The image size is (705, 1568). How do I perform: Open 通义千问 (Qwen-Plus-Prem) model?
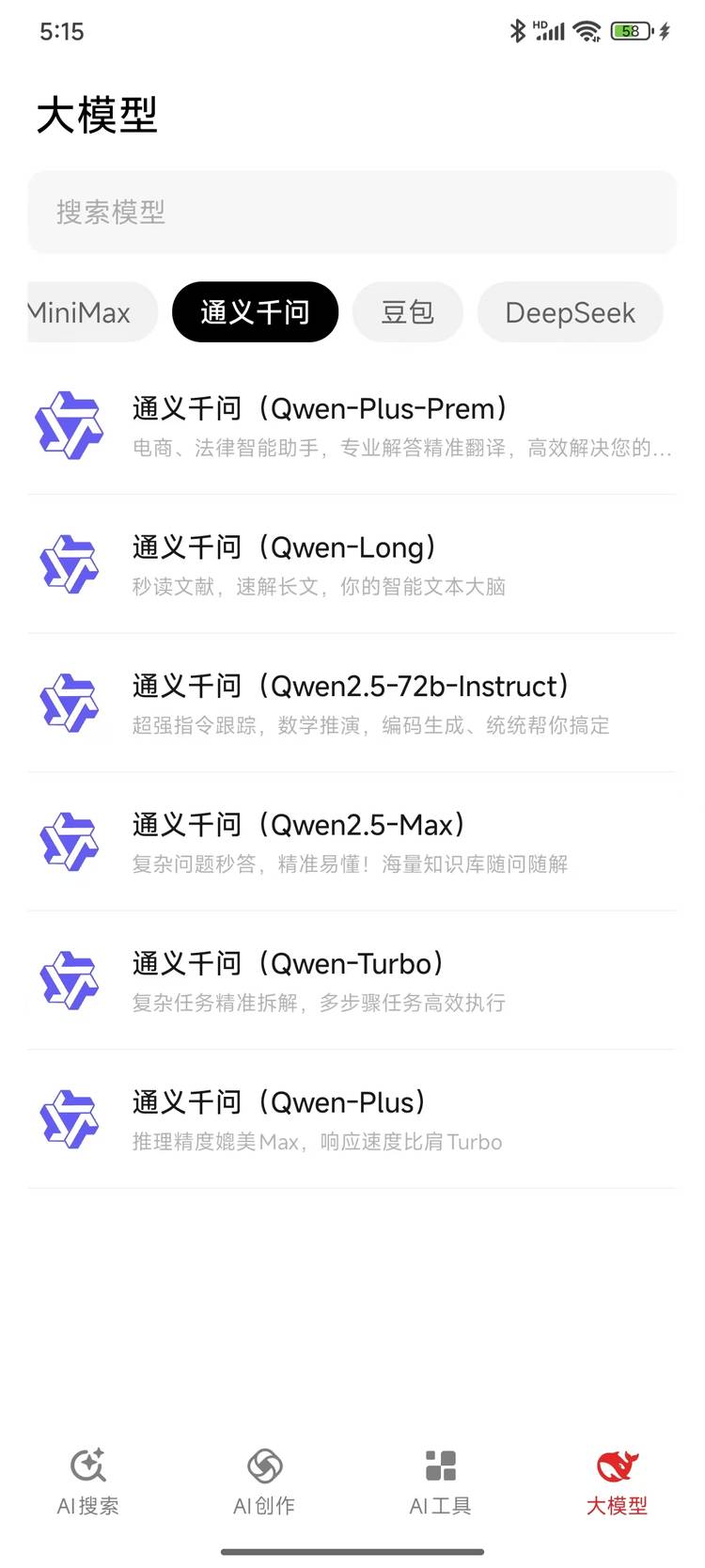[352, 425]
